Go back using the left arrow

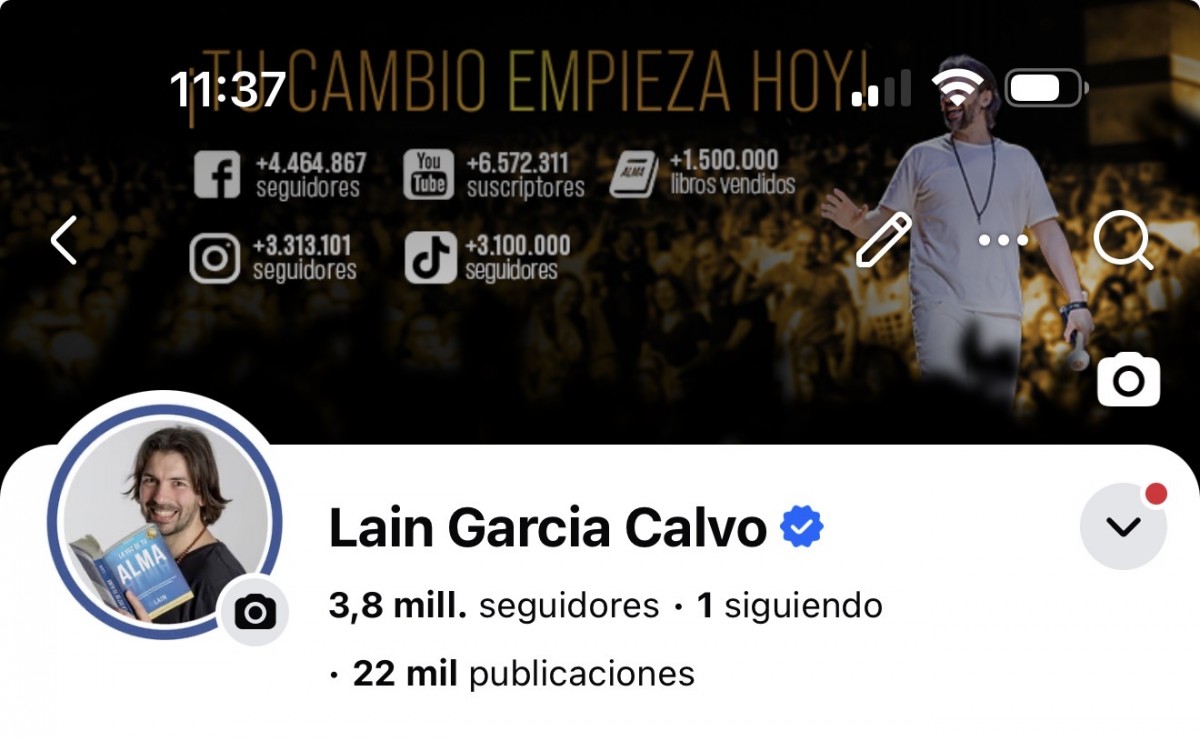[x=64, y=241]
